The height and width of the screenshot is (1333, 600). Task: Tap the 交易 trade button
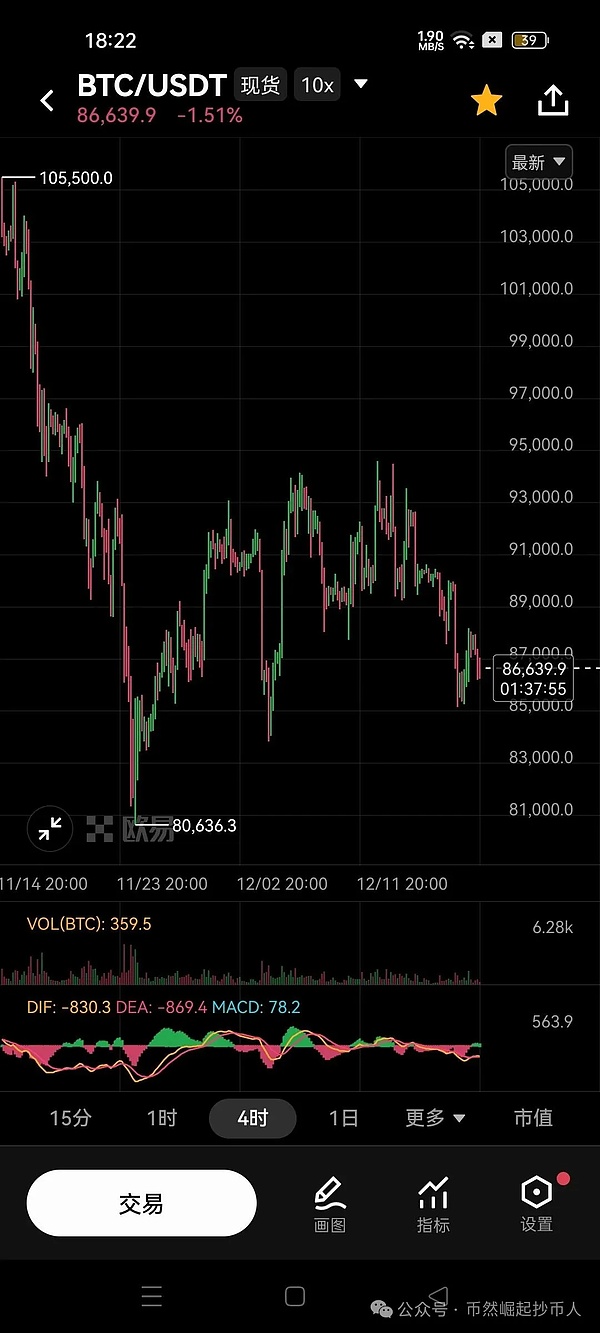pyautogui.click(x=141, y=1204)
